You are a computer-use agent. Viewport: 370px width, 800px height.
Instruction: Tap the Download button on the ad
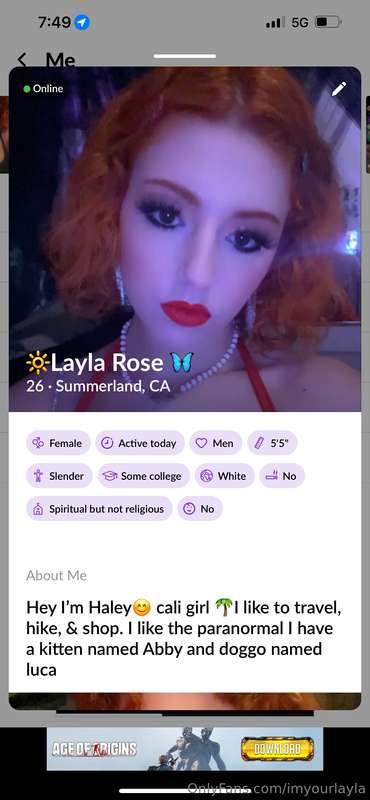278,749
